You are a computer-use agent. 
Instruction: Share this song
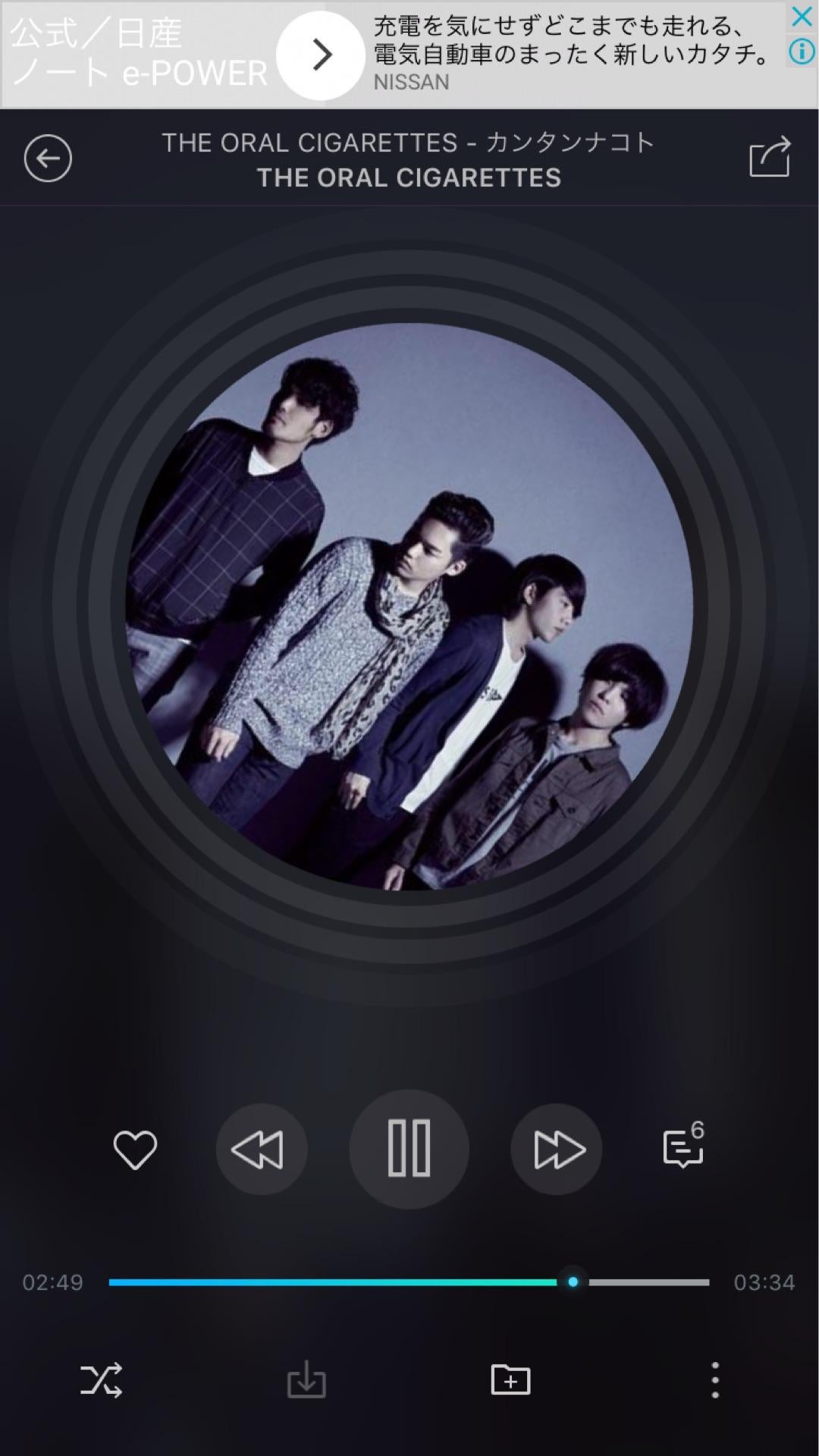coord(770,157)
